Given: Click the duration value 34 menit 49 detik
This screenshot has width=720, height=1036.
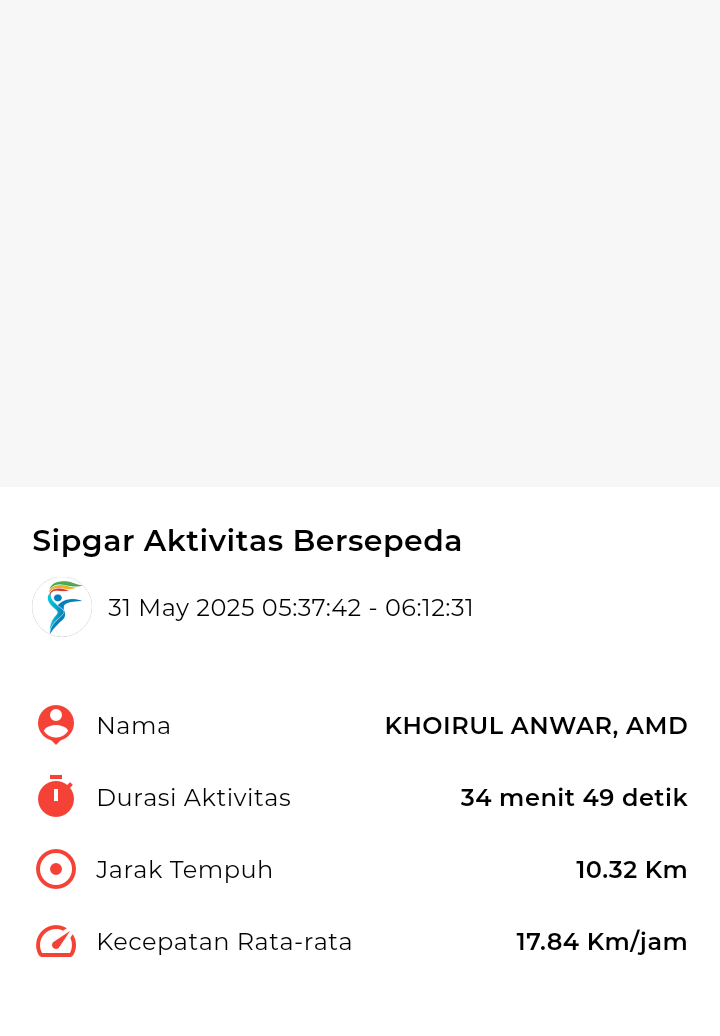Looking at the screenshot, I should tap(573, 797).
